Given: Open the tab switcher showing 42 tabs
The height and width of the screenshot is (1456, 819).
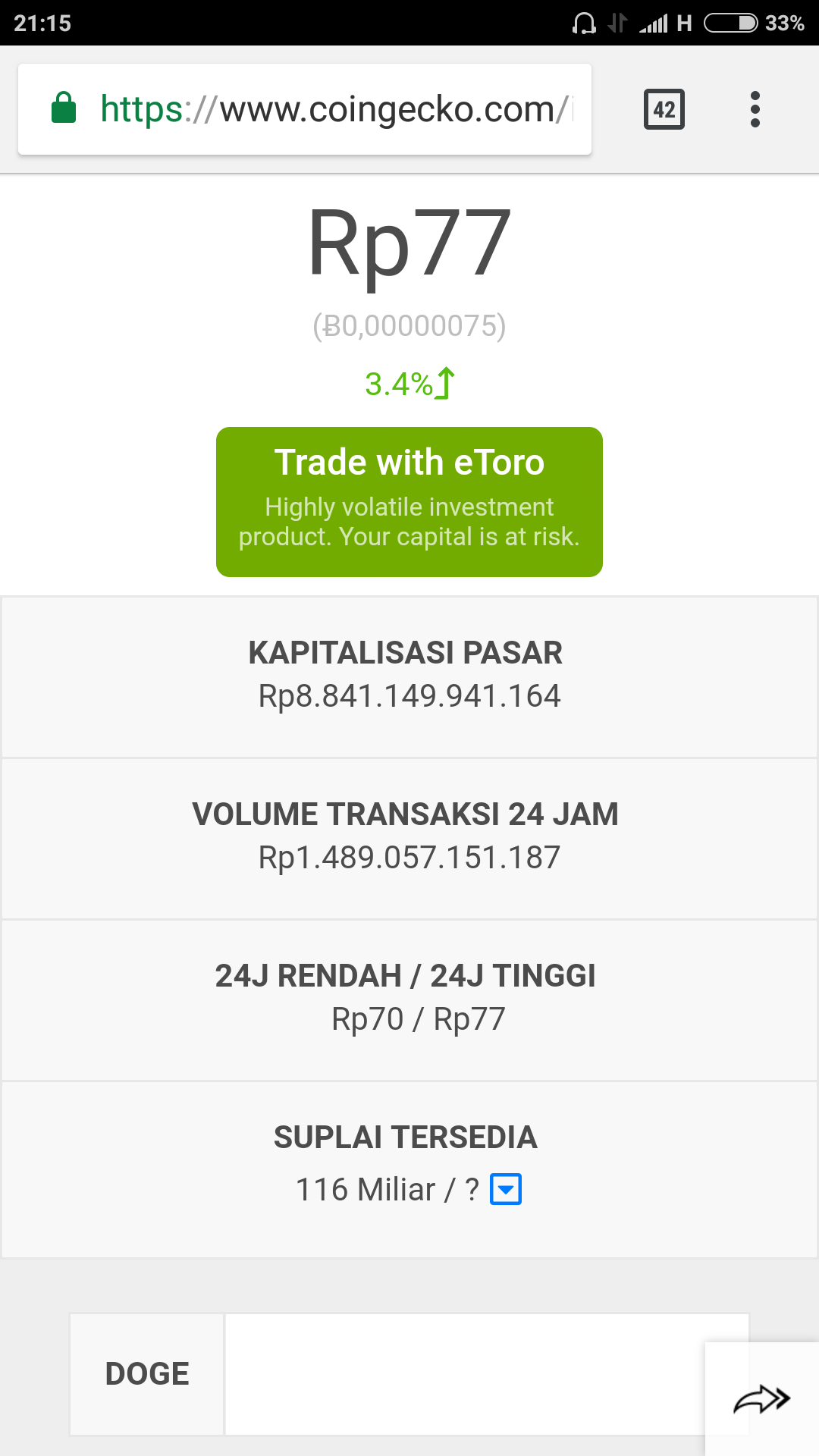Looking at the screenshot, I should pos(664,109).
